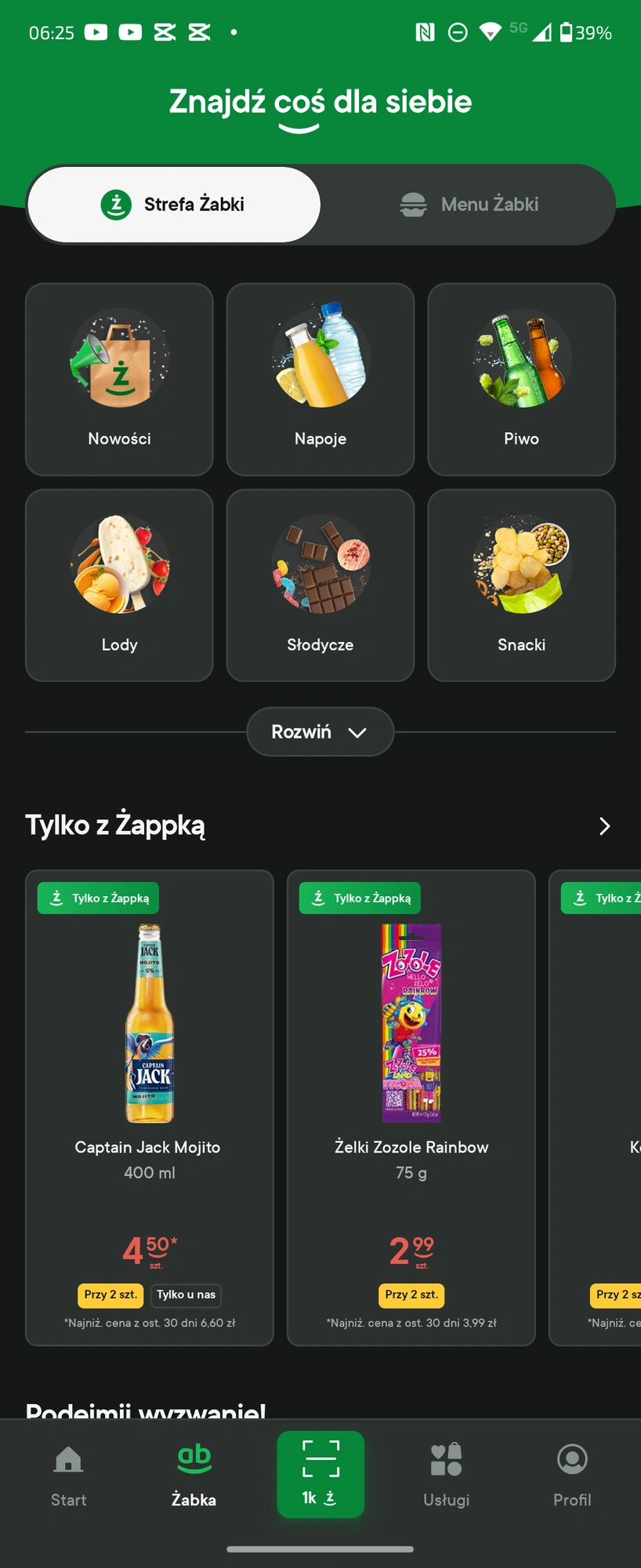
Task: Switch to the Menu Żabki tab
Action: coord(469,205)
